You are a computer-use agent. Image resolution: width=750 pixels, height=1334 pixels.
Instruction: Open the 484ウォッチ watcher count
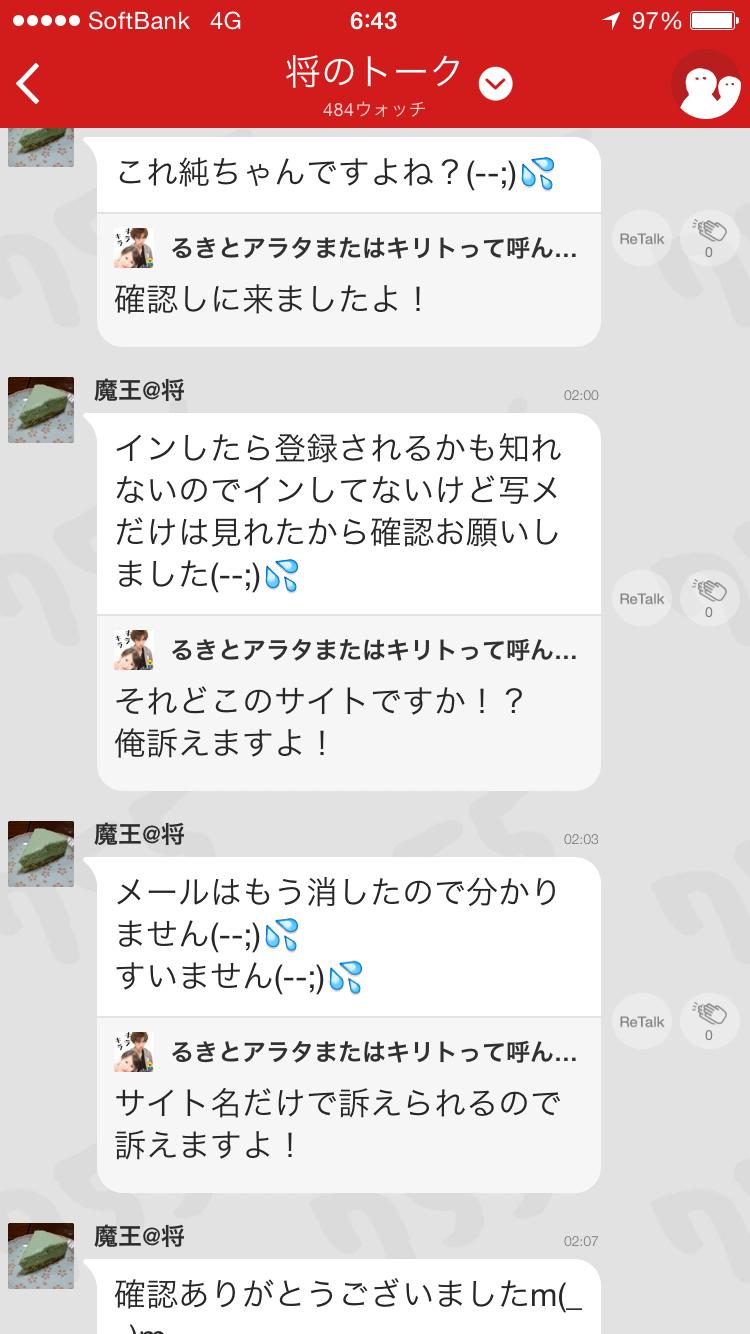(374, 109)
